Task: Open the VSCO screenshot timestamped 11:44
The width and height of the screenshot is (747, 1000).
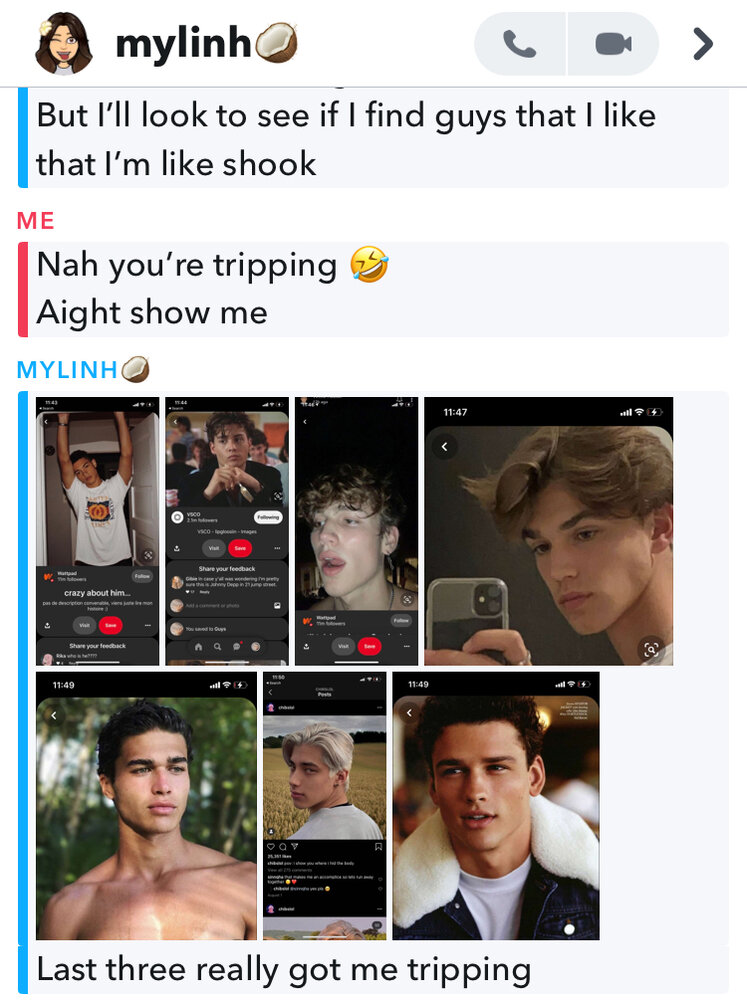Action: pyautogui.click(x=226, y=531)
